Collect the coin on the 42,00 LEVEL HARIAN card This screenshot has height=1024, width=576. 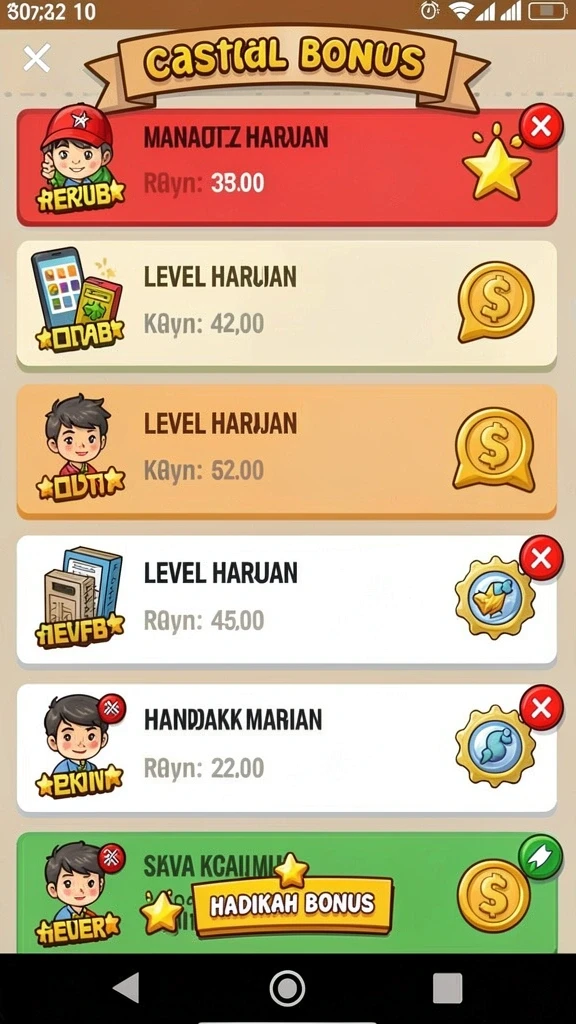(x=496, y=302)
